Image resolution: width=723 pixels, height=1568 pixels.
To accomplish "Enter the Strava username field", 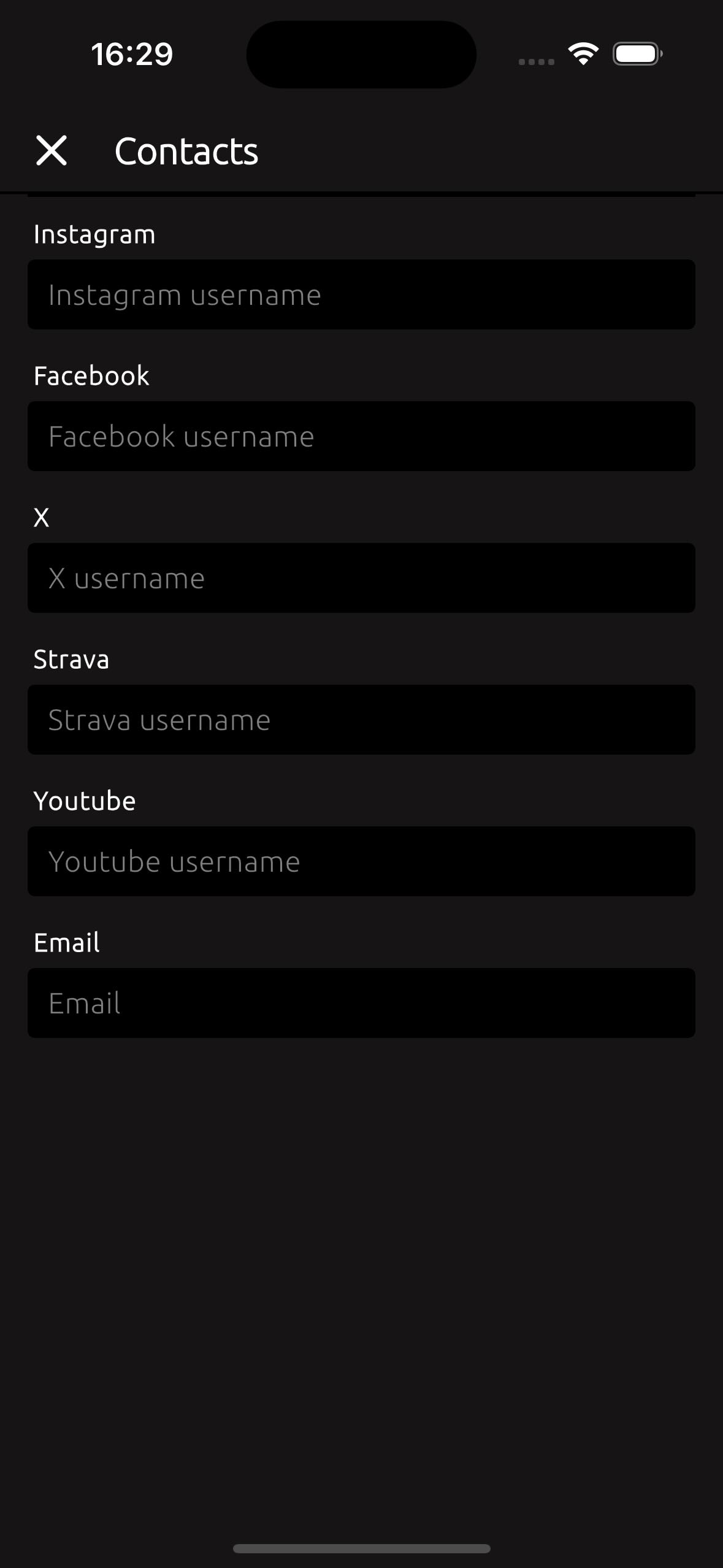I will coord(361,720).
